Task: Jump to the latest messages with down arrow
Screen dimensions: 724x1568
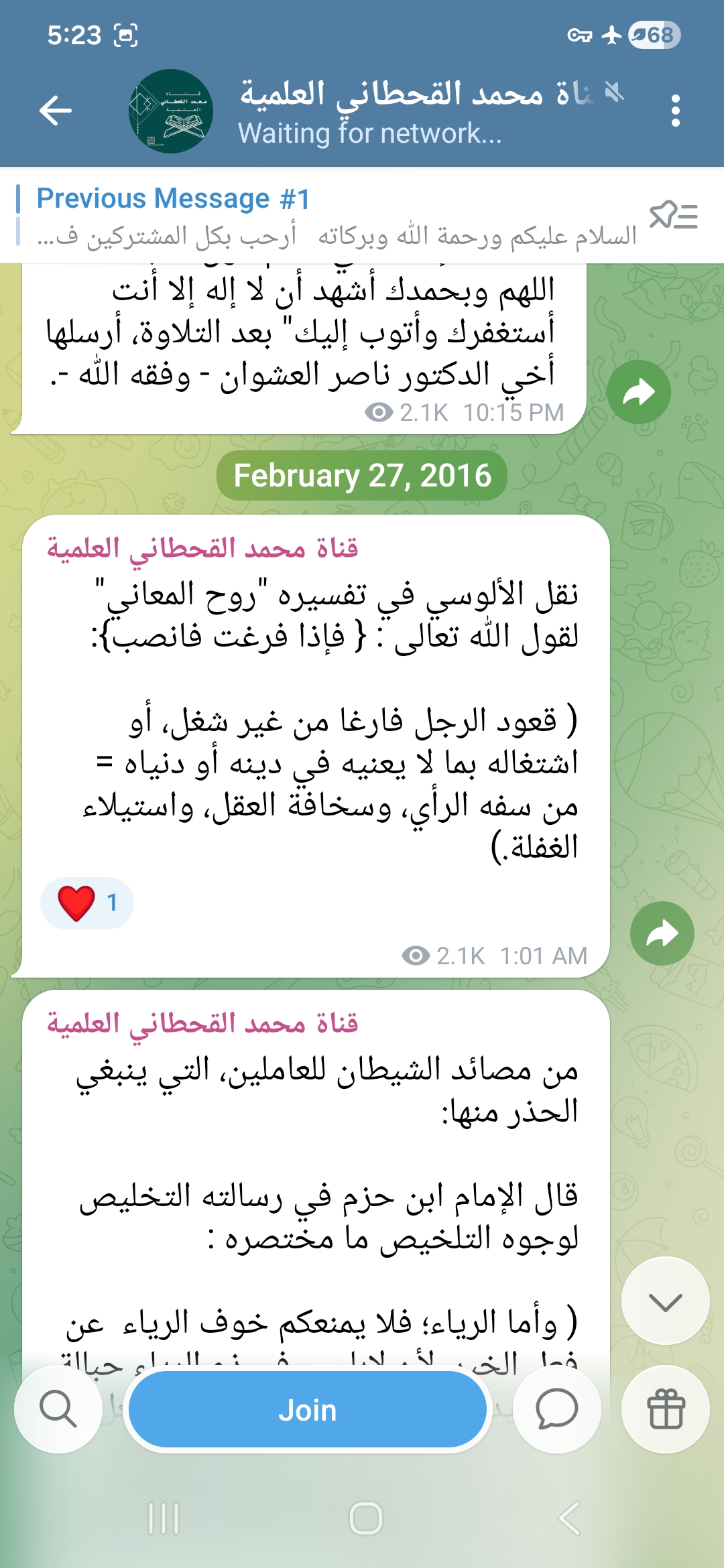Action: [x=665, y=1301]
